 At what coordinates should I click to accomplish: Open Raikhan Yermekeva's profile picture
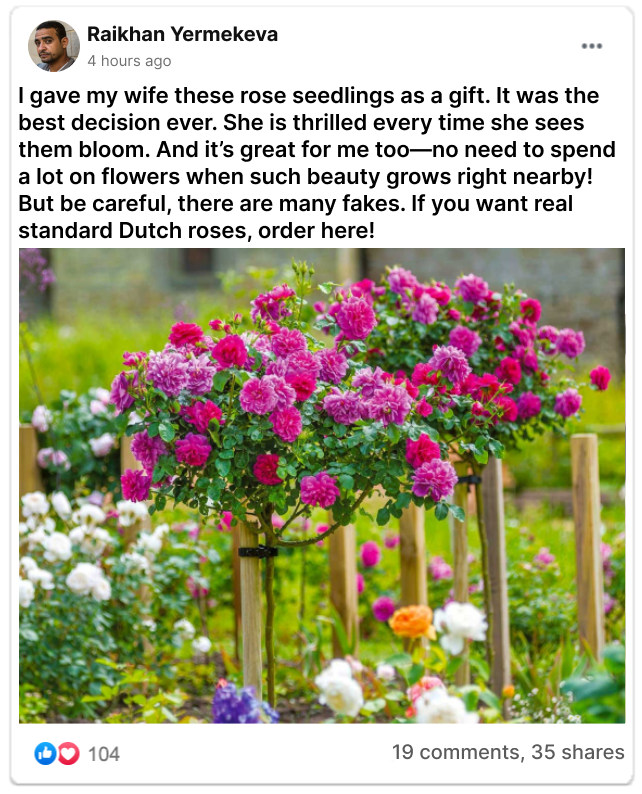53,46
